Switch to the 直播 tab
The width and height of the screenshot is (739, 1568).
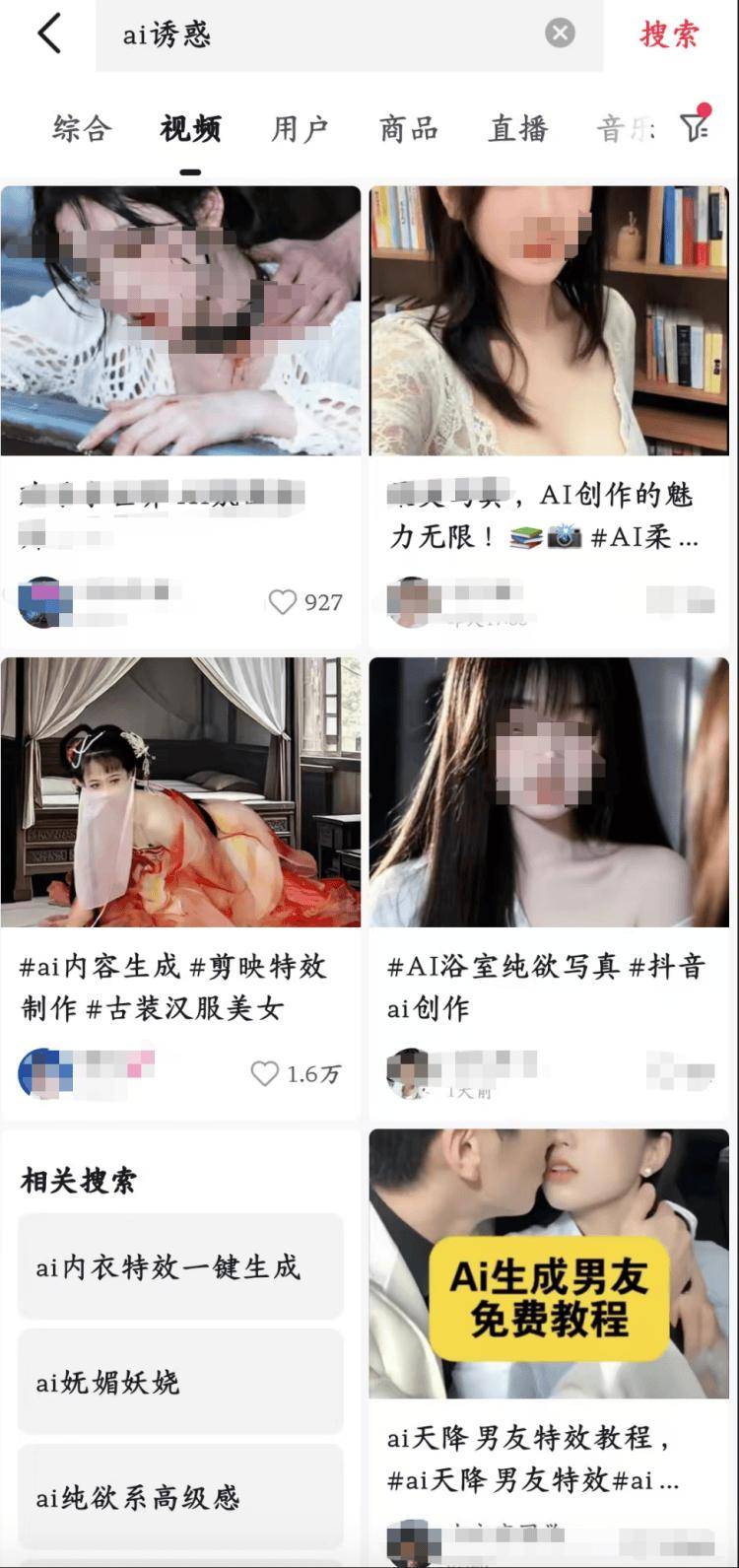click(x=517, y=129)
